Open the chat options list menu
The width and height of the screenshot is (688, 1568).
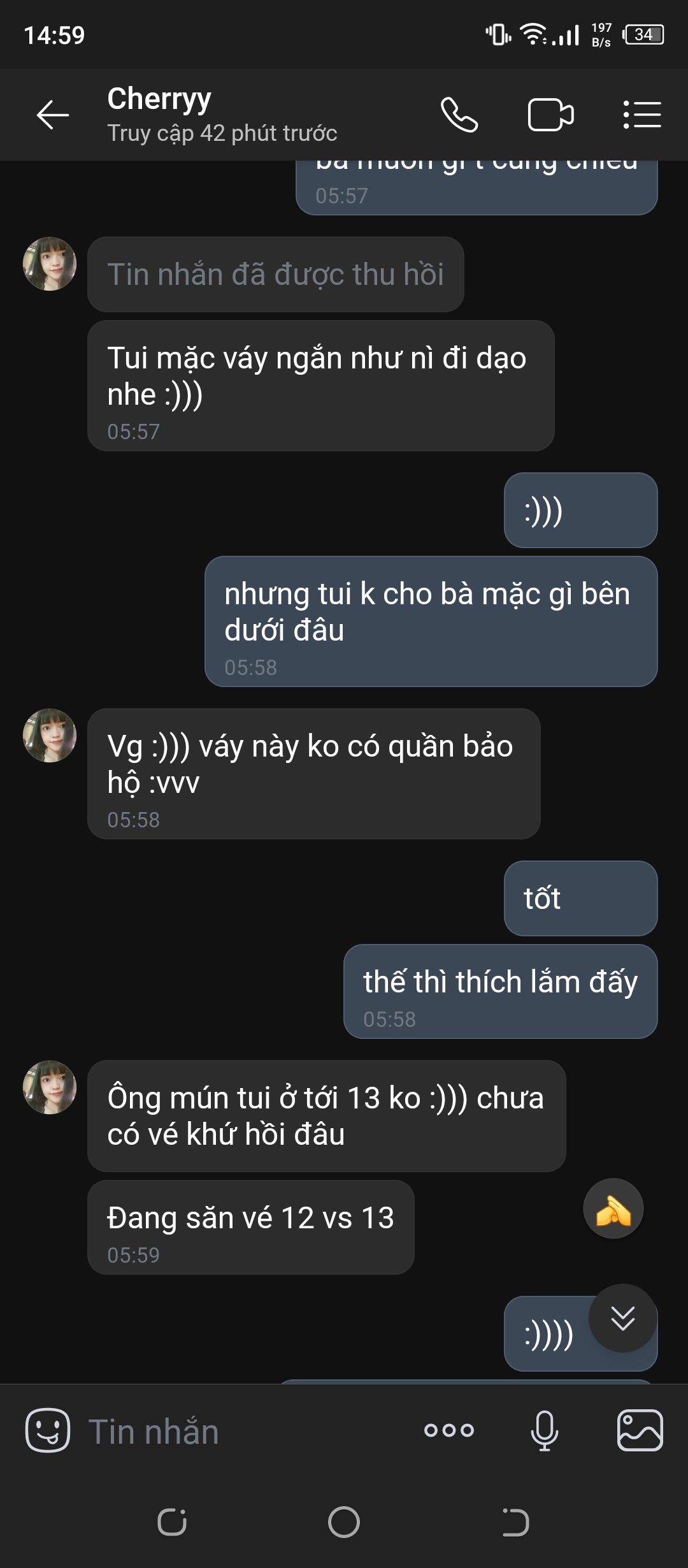[x=641, y=115]
